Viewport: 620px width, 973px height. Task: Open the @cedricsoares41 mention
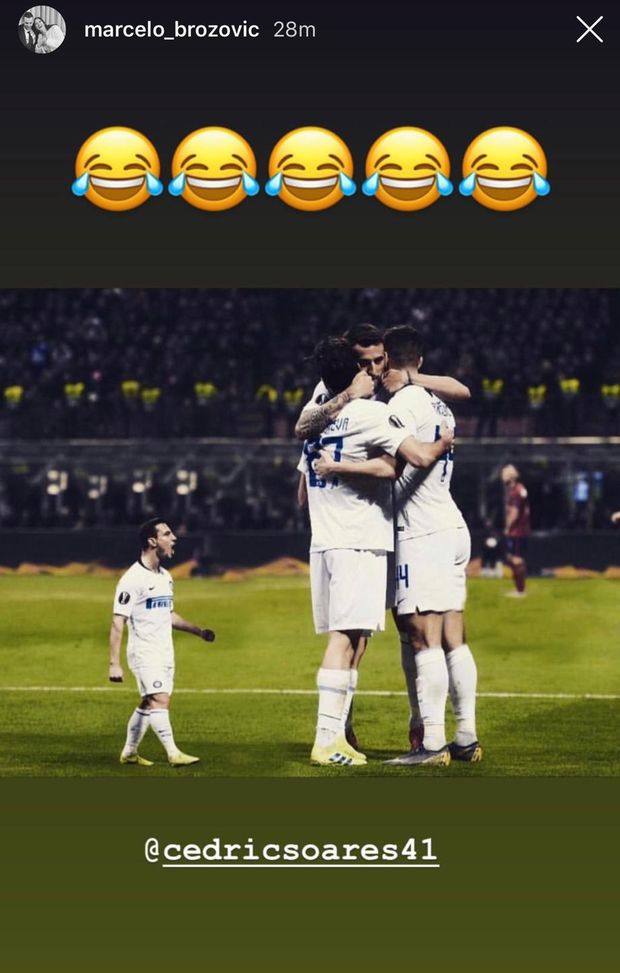pos(291,851)
